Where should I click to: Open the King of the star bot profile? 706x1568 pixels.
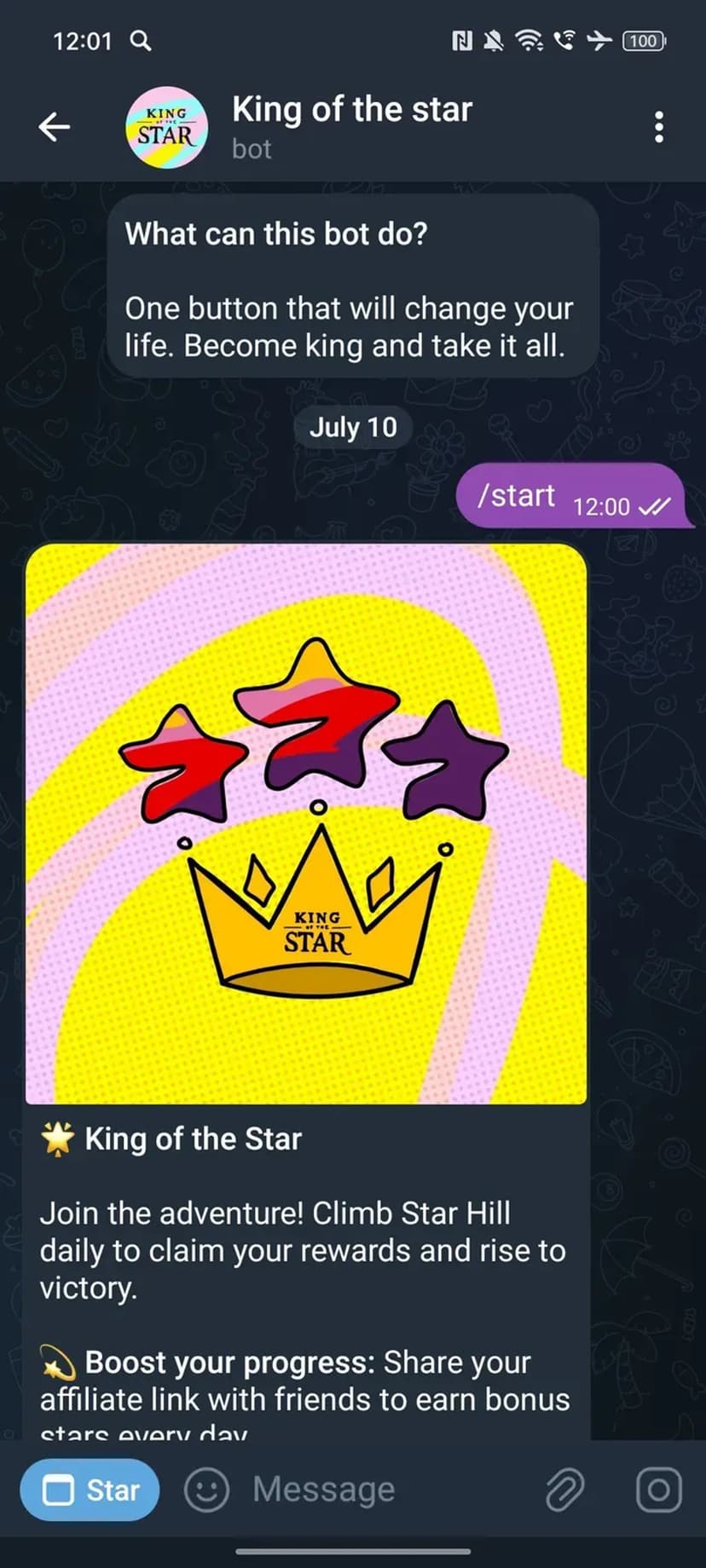coord(351,126)
